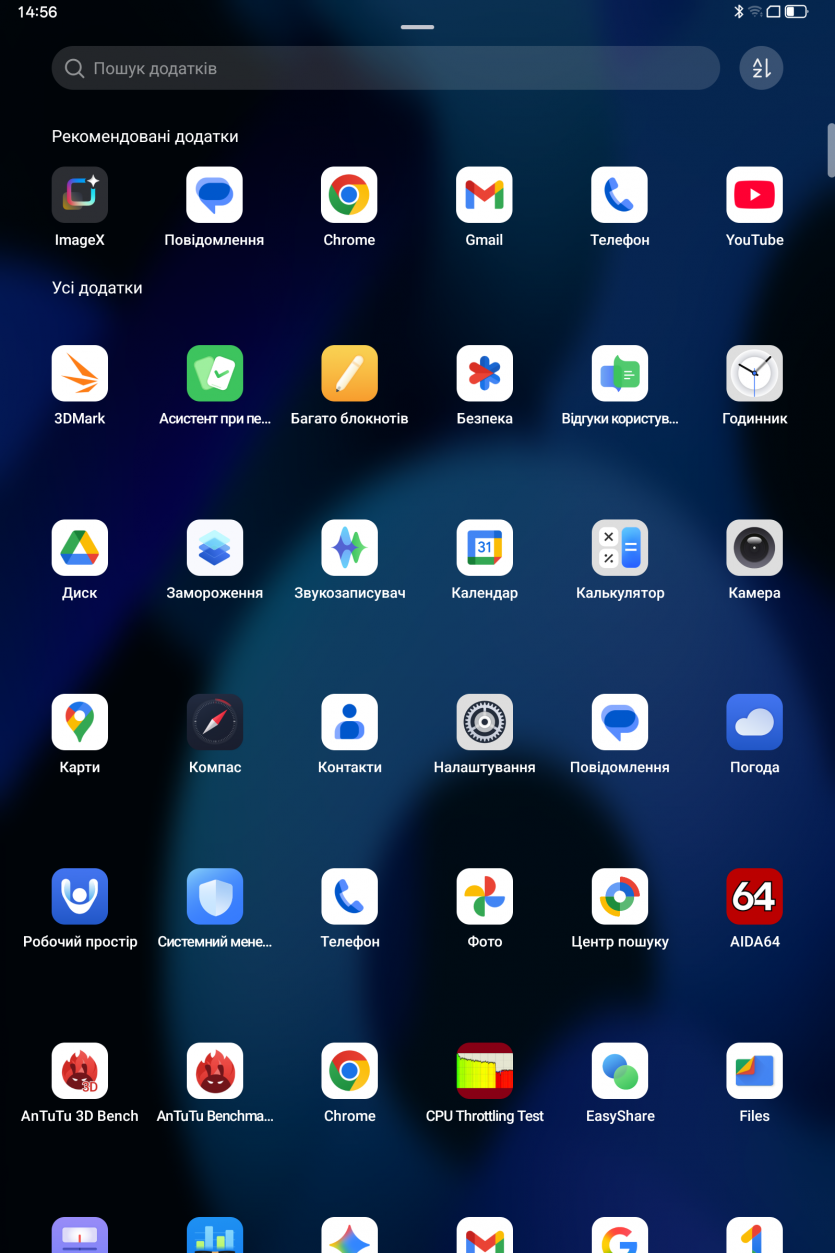
Task: Open YouTube from recommended apps
Action: [754, 195]
